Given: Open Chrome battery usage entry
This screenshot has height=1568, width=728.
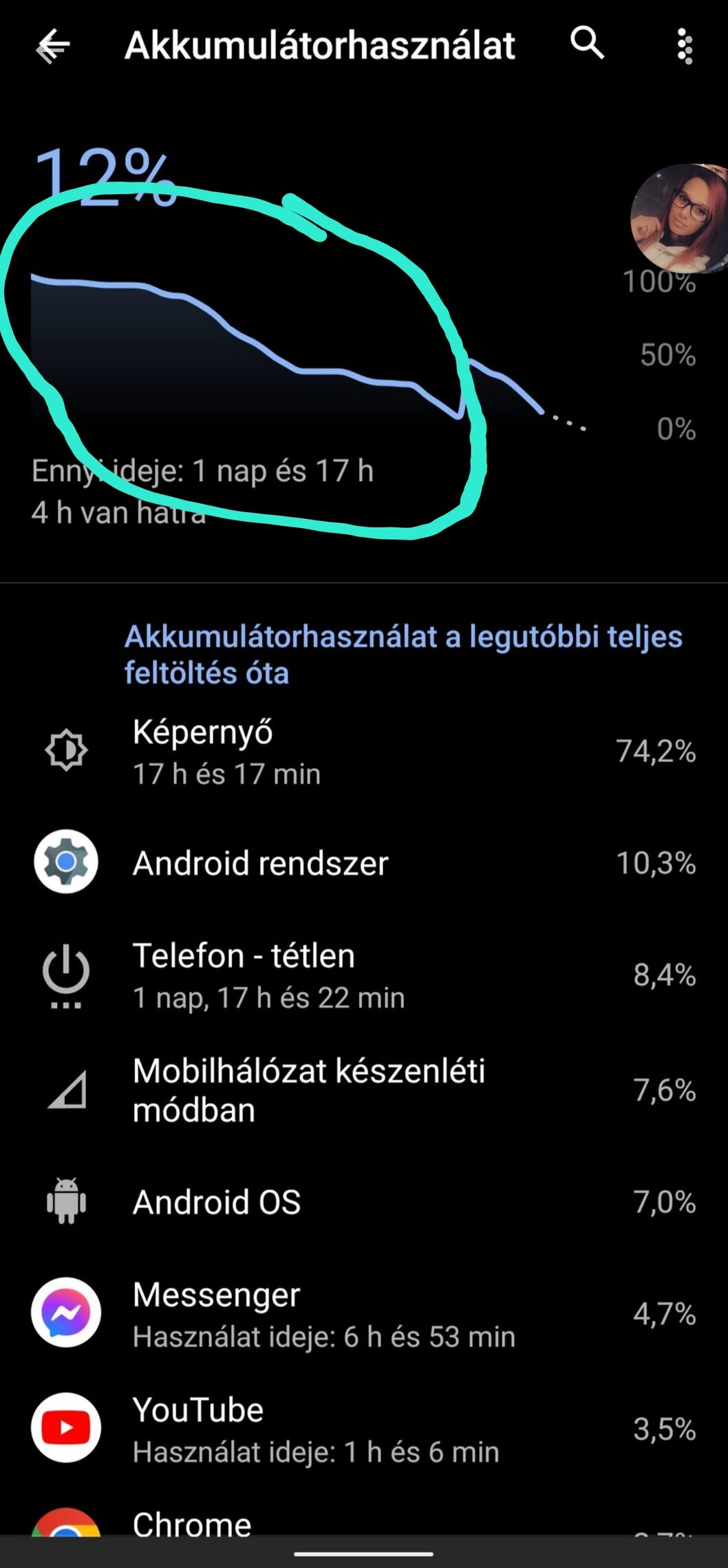Looking at the screenshot, I should pos(363,1521).
